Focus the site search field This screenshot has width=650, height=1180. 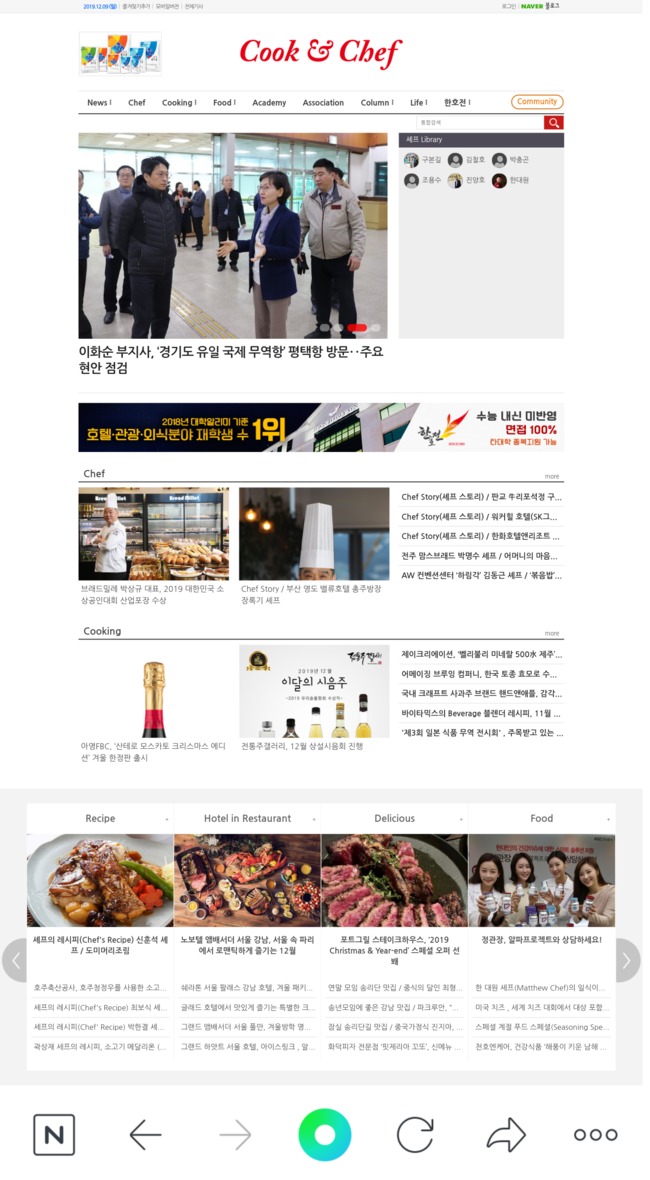(472, 123)
